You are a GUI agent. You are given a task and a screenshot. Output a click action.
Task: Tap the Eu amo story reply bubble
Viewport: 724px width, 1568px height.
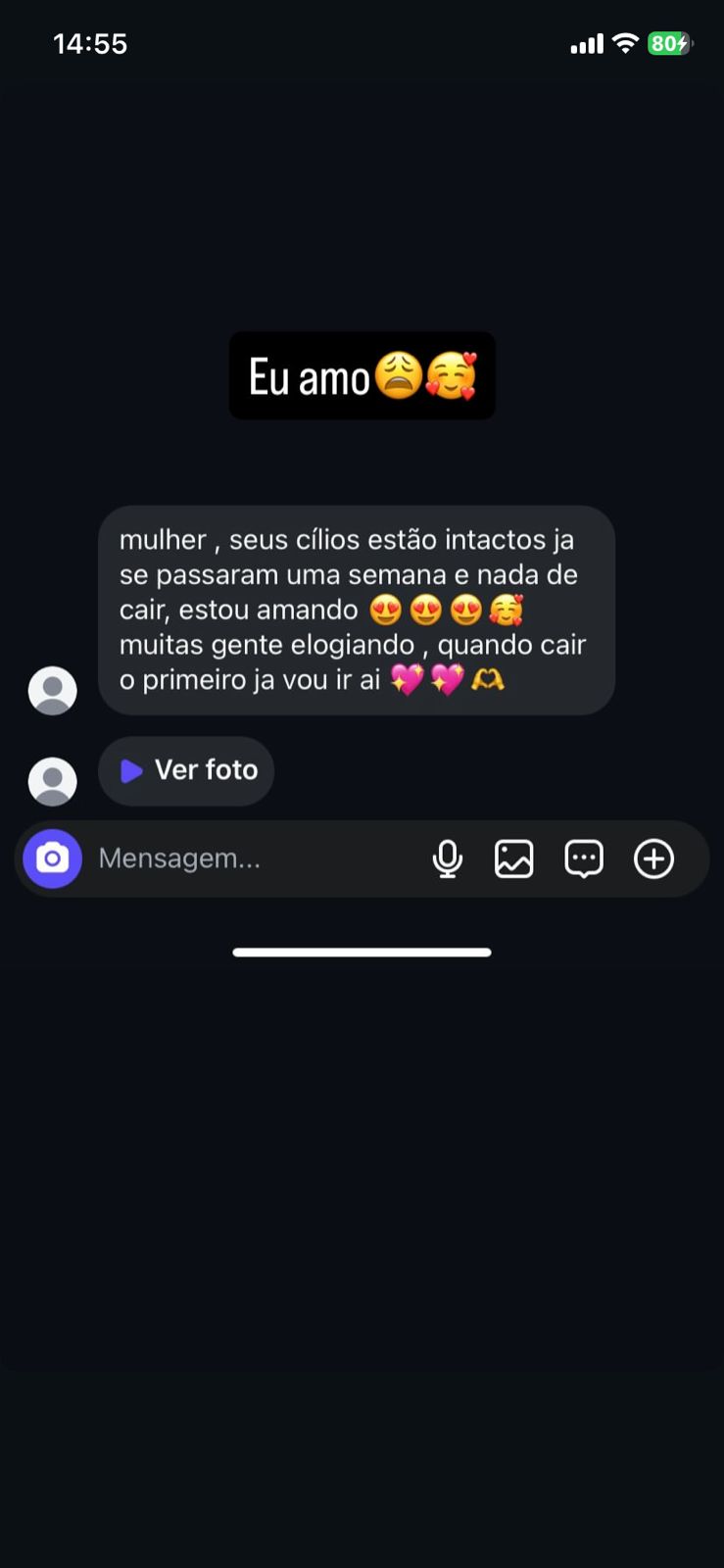pyautogui.click(x=362, y=375)
